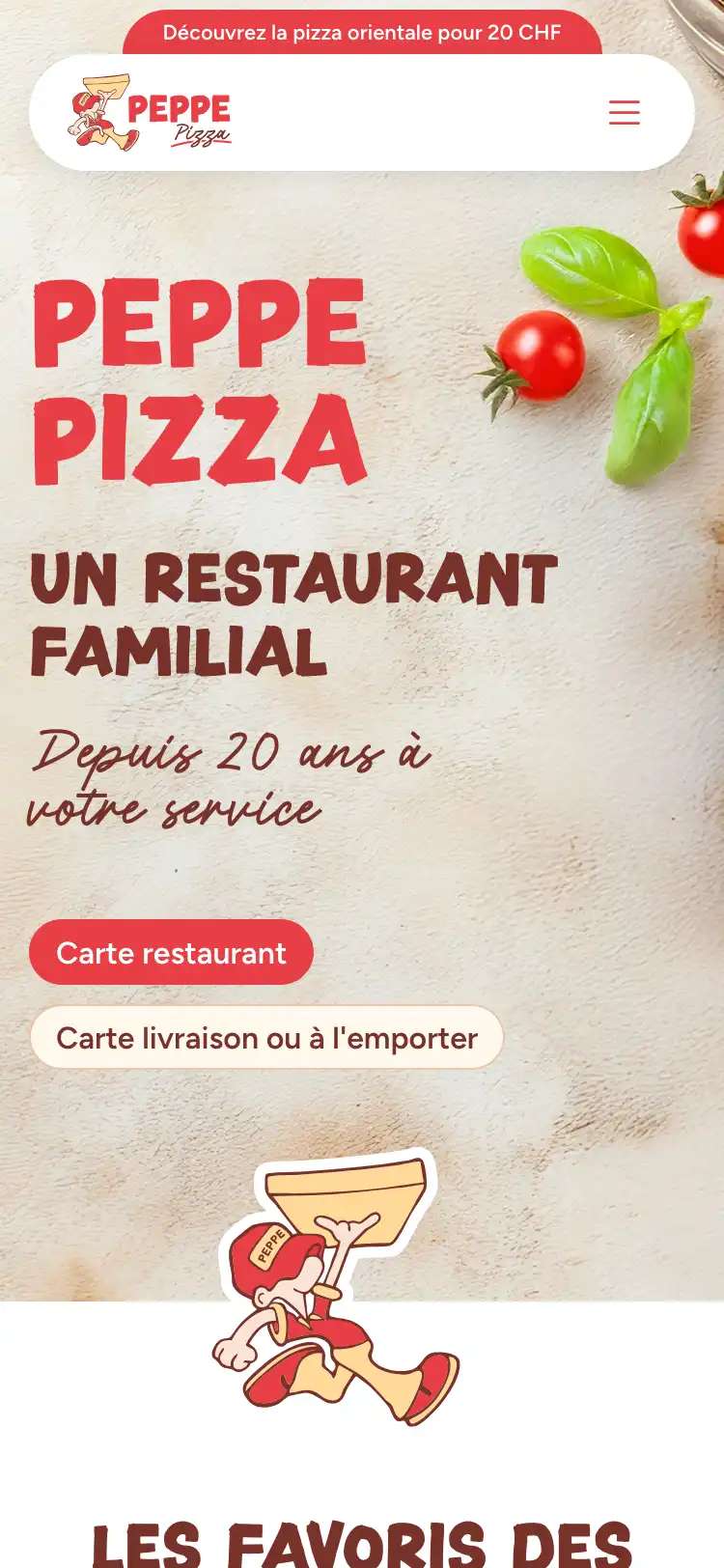Go to homepage via Peppe Pizza logo

coord(150,113)
